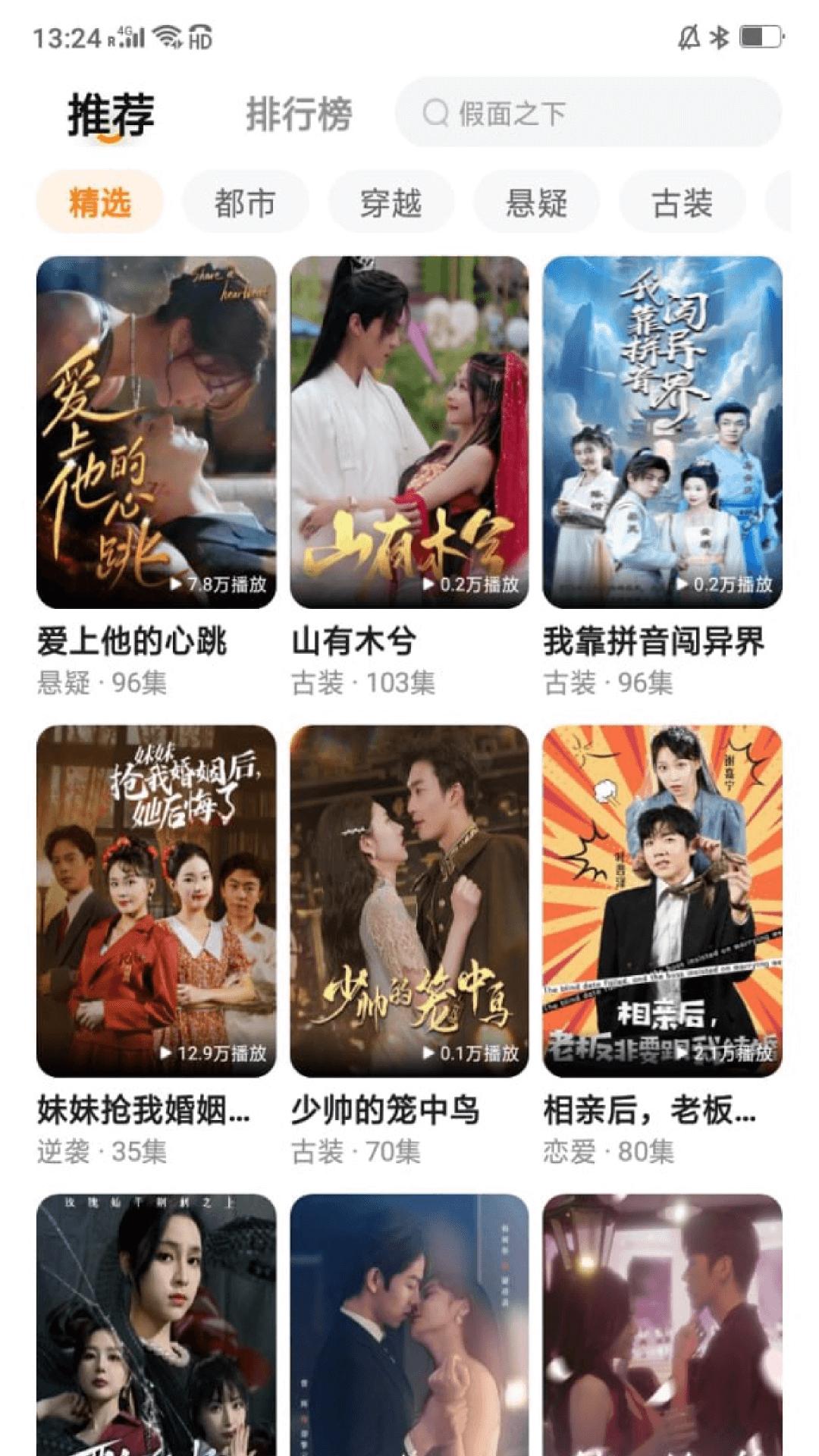Screen dimensions: 819x1456
Task: Play the drama 少帅的笼中鸟
Action: (x=409, y=901)
